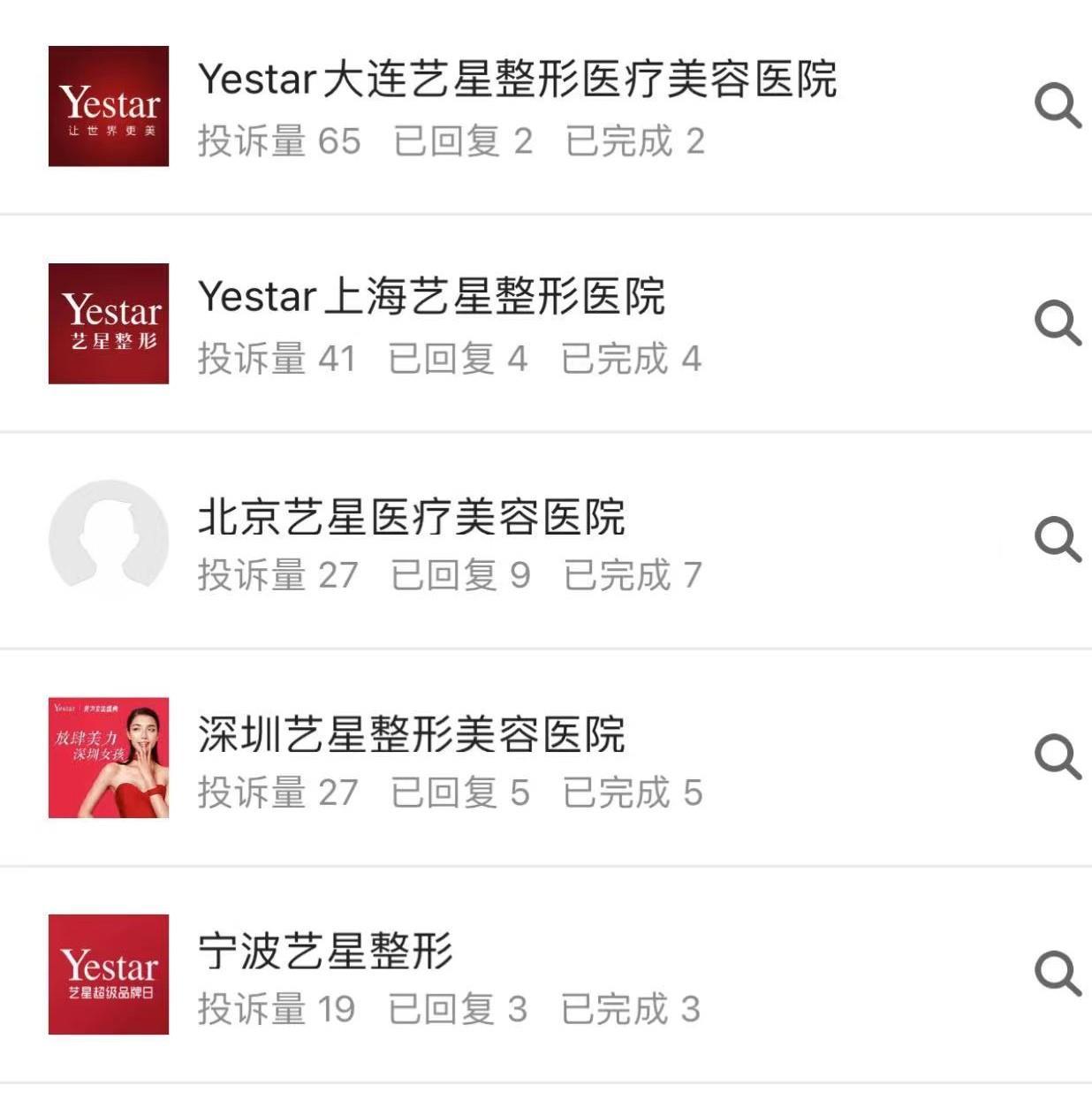Tap the magnifier beside 宁波艺星整形

coord(1057,974)
